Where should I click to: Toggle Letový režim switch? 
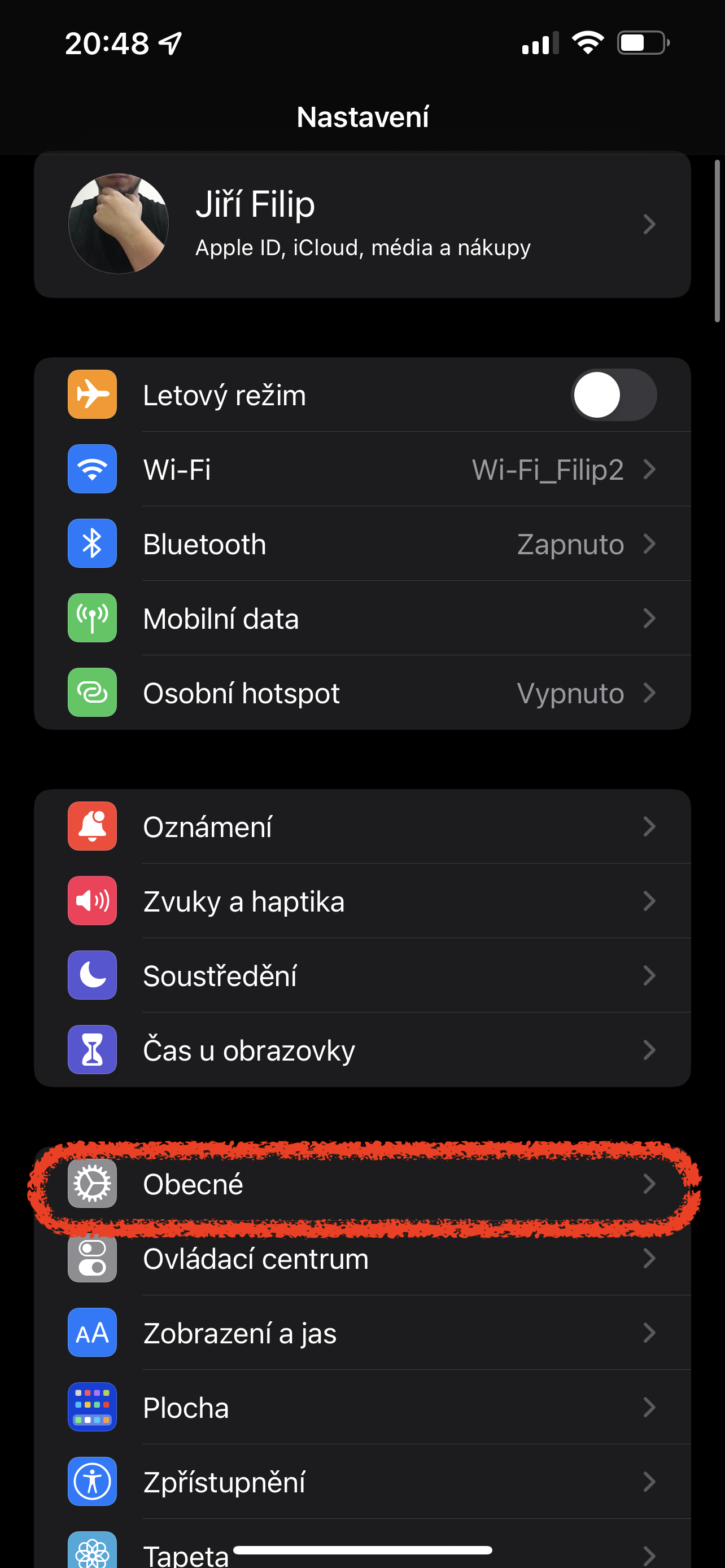tap(613, 395)
